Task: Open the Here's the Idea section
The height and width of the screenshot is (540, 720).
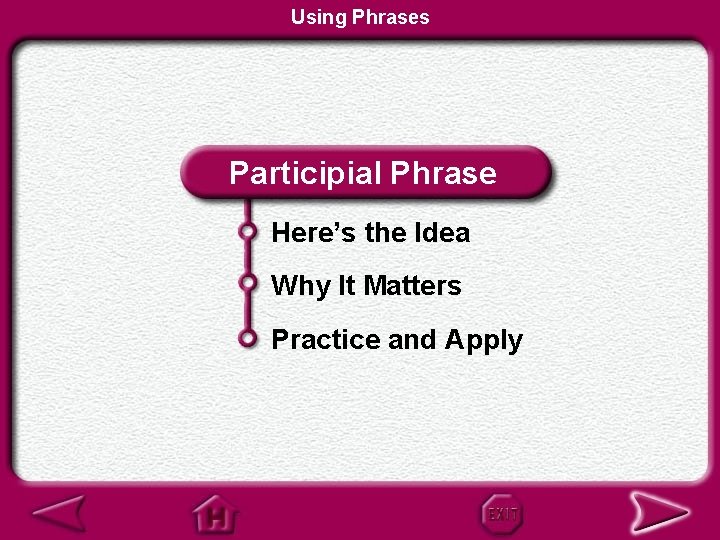Action: (371, 232)
